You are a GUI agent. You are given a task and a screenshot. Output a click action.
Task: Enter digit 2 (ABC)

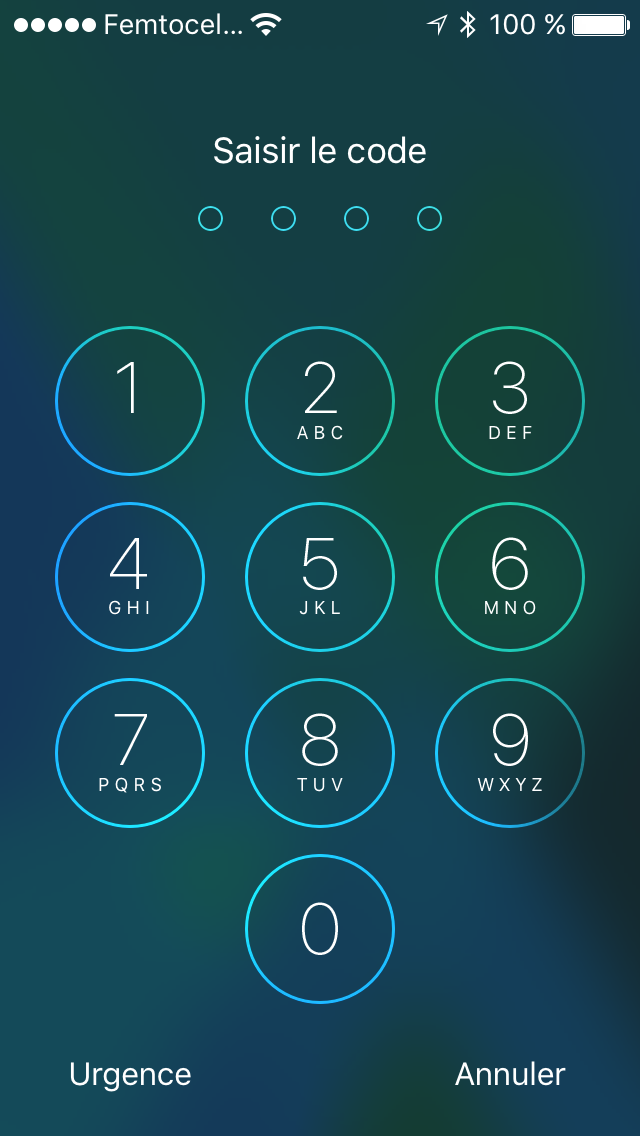(320, 401)
